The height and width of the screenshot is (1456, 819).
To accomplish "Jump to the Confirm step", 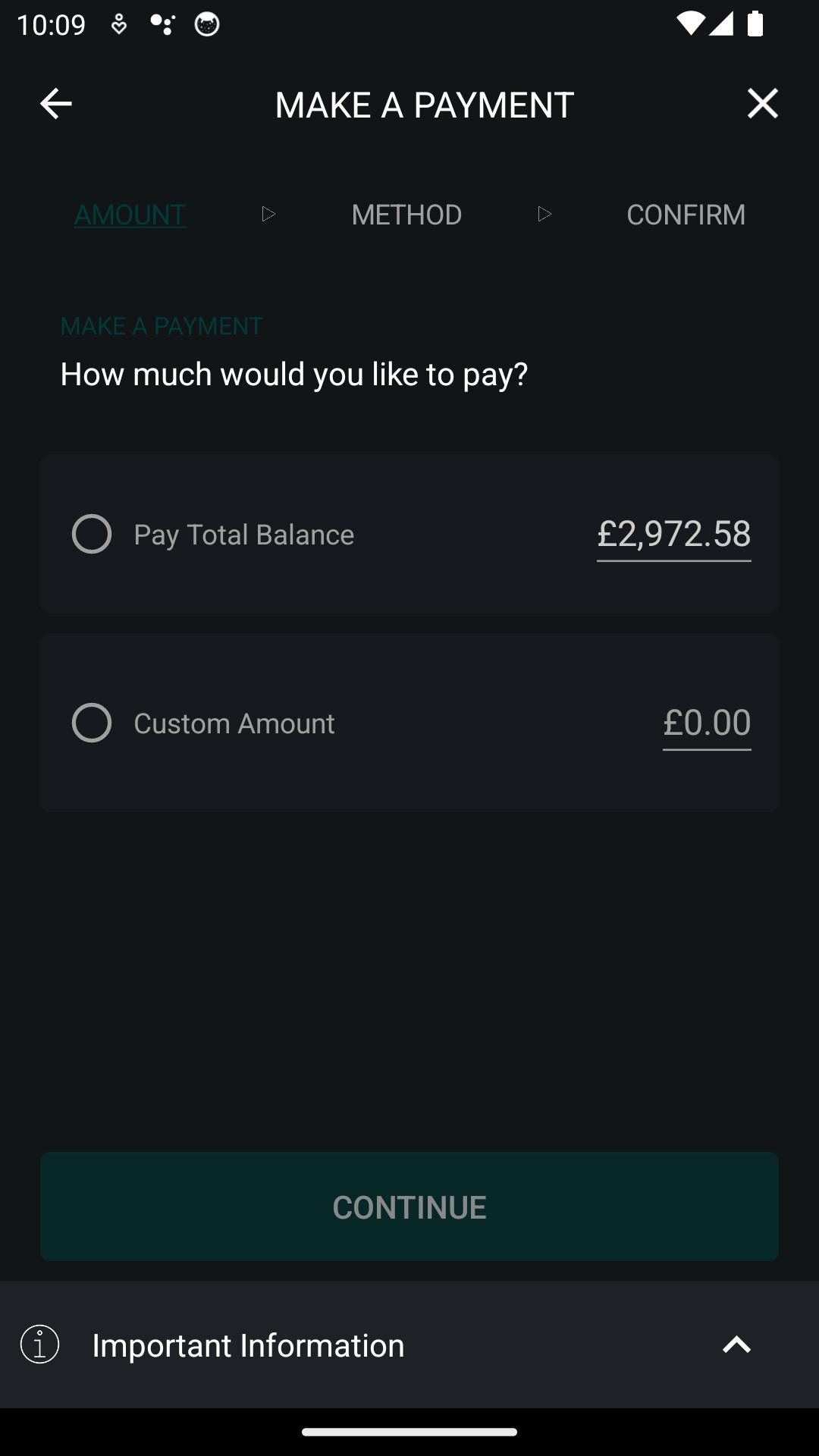I will click(x=686, y=215).
